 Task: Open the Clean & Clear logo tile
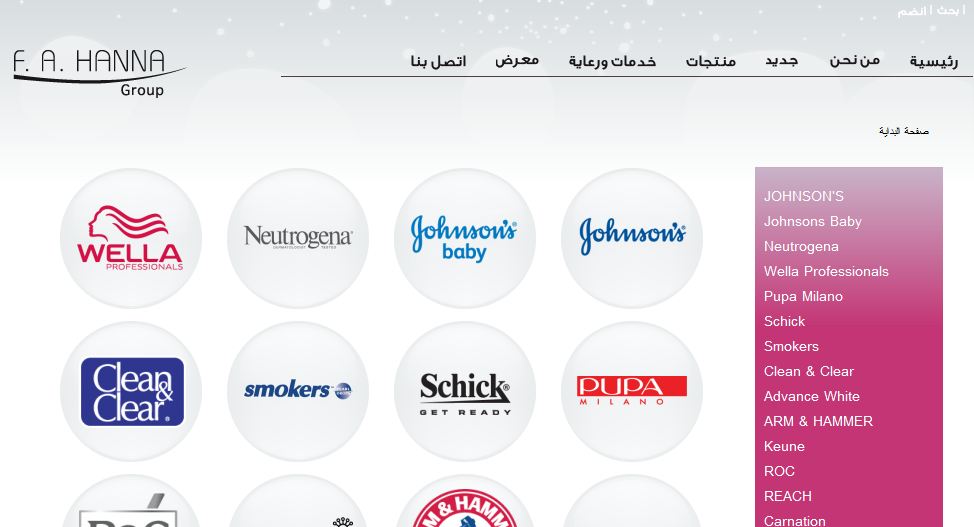tap(131, 392)
